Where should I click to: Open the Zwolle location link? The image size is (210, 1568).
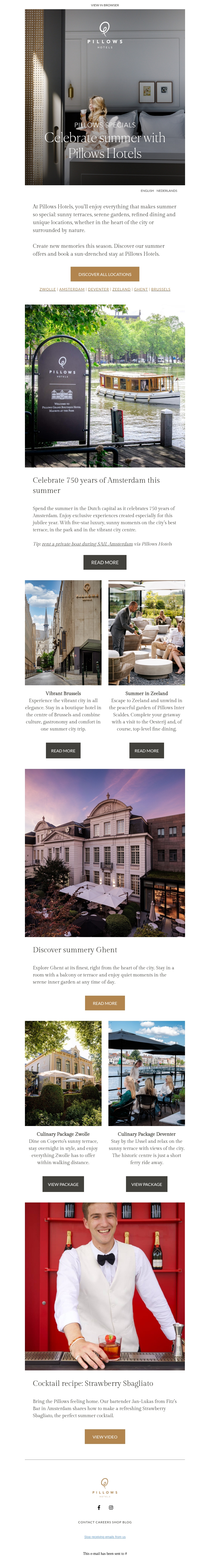coord(48,289)
